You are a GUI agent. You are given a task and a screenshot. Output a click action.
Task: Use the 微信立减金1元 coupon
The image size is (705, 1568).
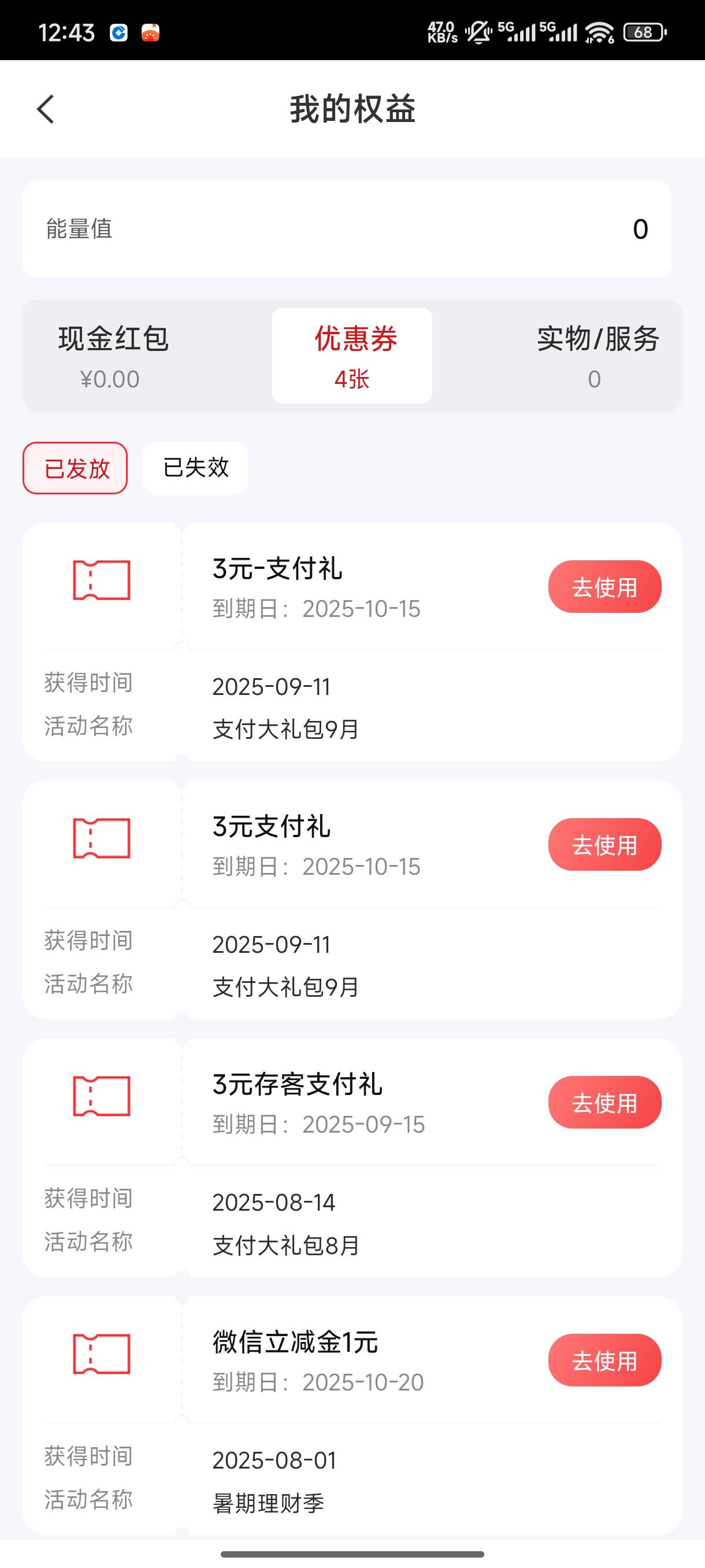click(604, 1360)
